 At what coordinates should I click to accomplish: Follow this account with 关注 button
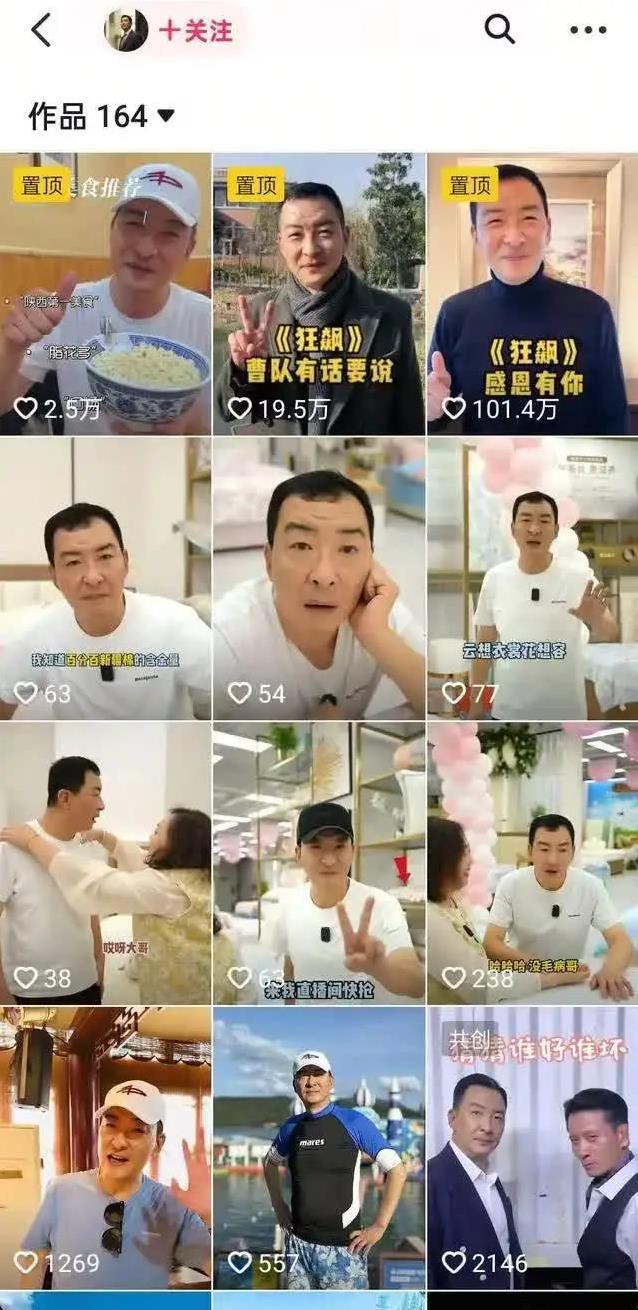pos(196,30)
